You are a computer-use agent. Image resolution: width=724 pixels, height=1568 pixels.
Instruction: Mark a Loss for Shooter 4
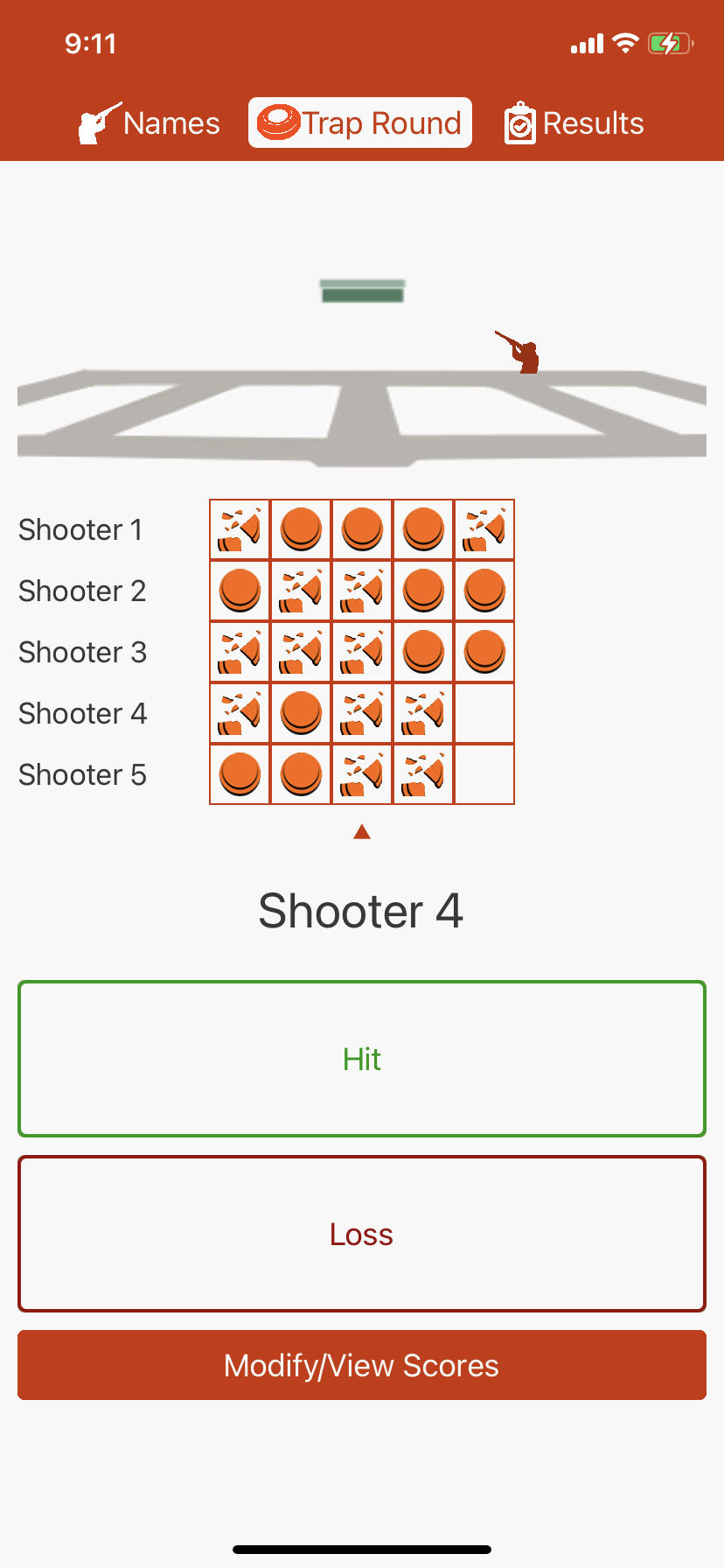pyautogui.click(x=362, y=1234)
